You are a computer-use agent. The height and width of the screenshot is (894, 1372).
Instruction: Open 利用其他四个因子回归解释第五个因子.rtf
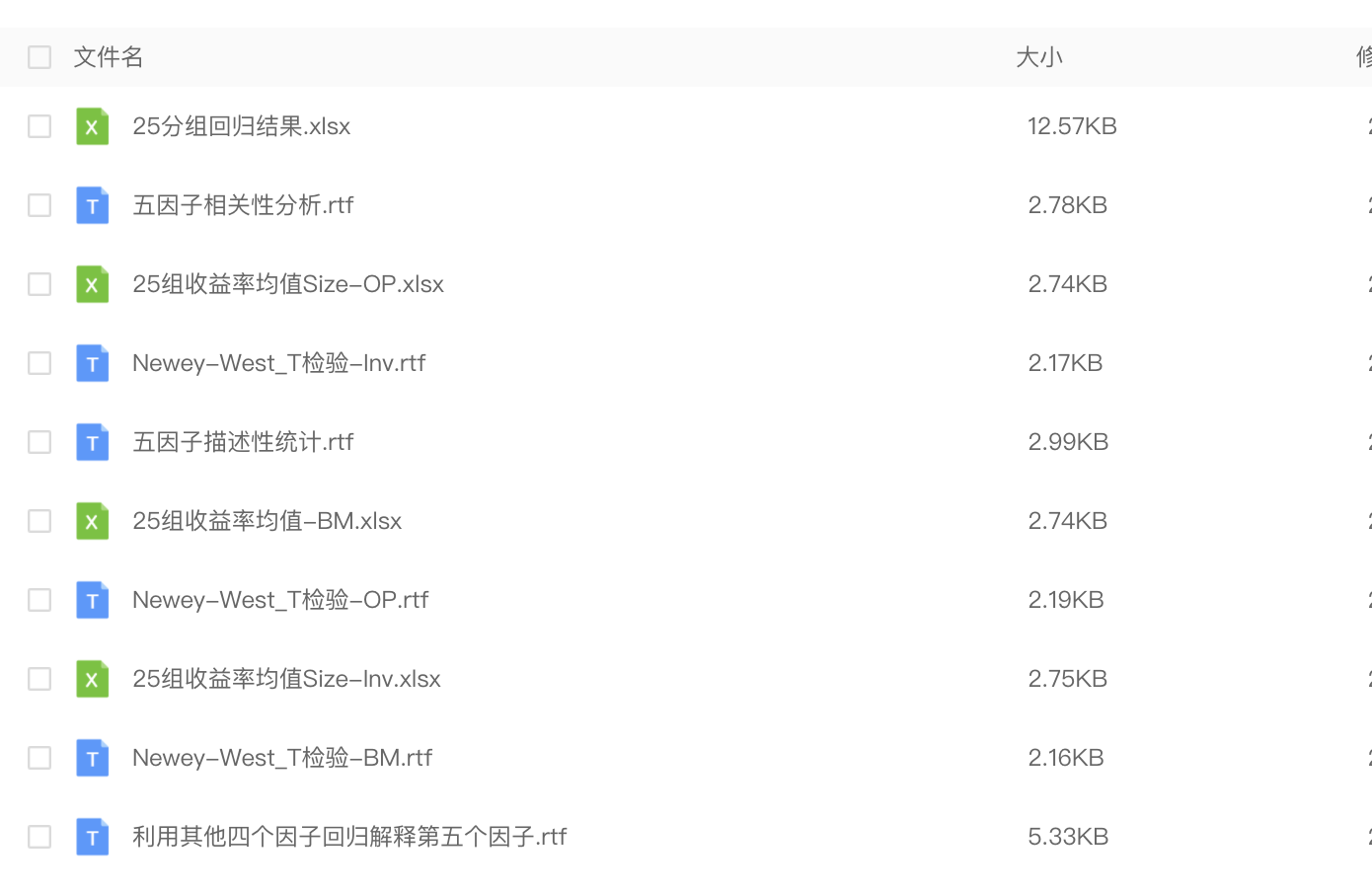tap(349, 837)
